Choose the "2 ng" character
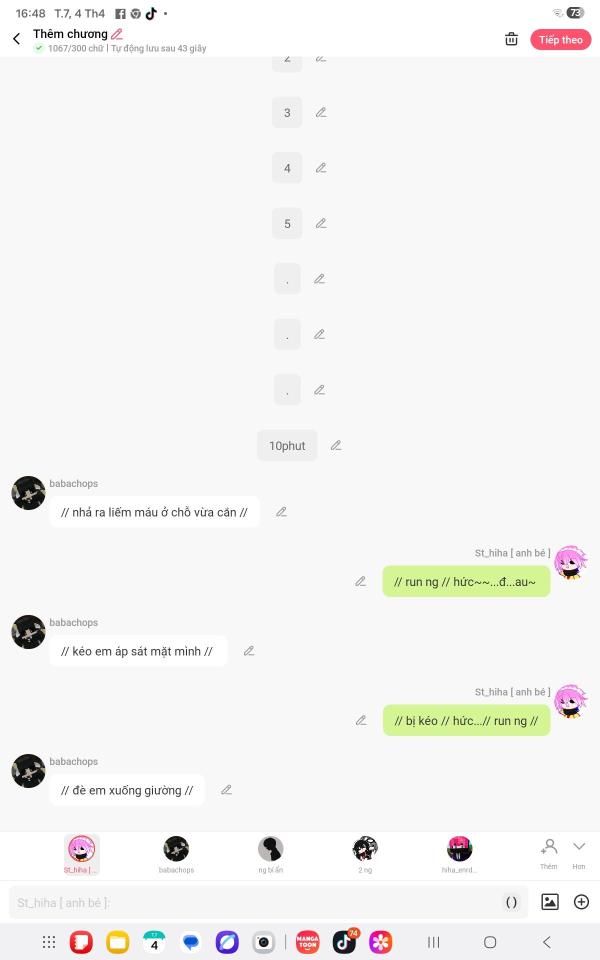Image resolution: width=600 pixels, height=960 pixels. point(365,855)
